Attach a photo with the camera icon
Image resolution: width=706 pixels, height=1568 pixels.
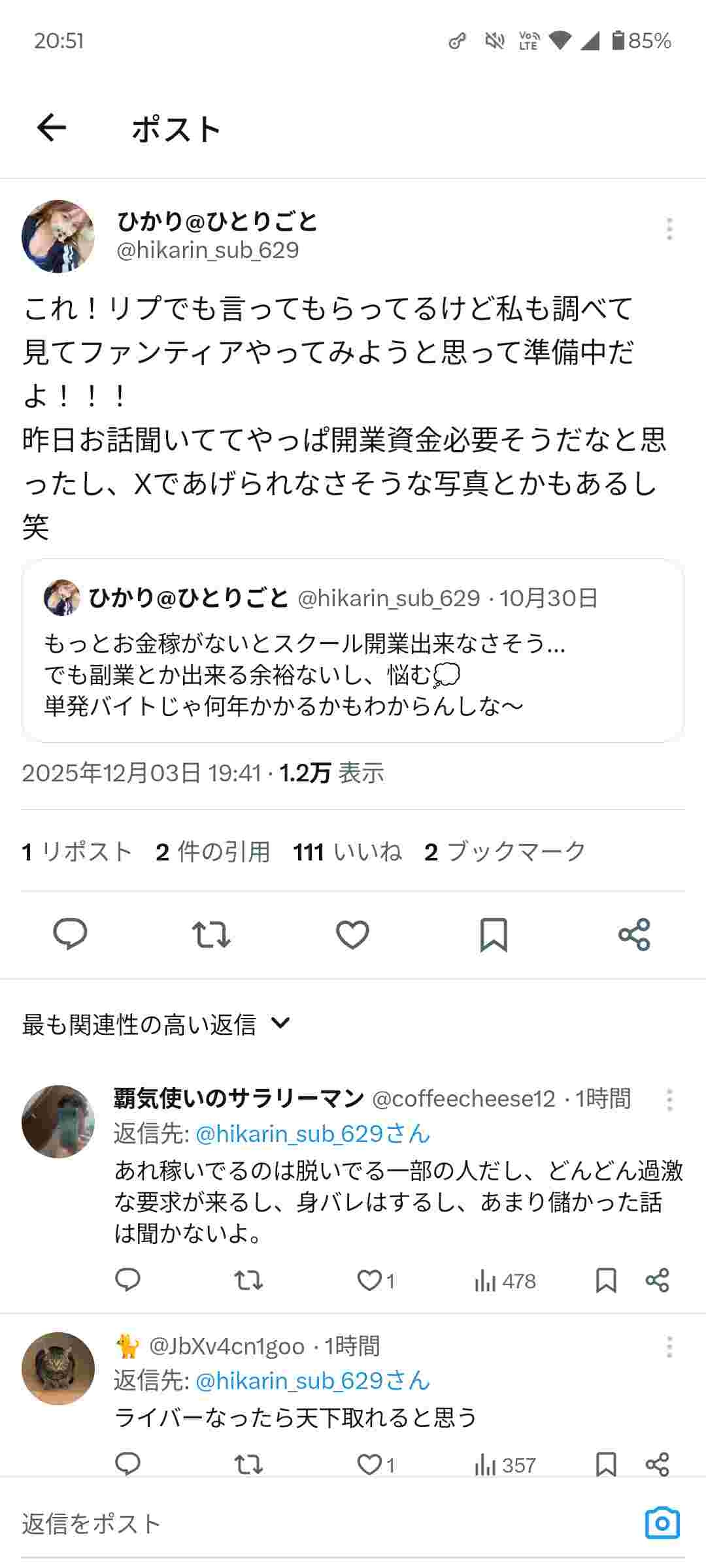pyautogui.click(x=662, y=1524)
